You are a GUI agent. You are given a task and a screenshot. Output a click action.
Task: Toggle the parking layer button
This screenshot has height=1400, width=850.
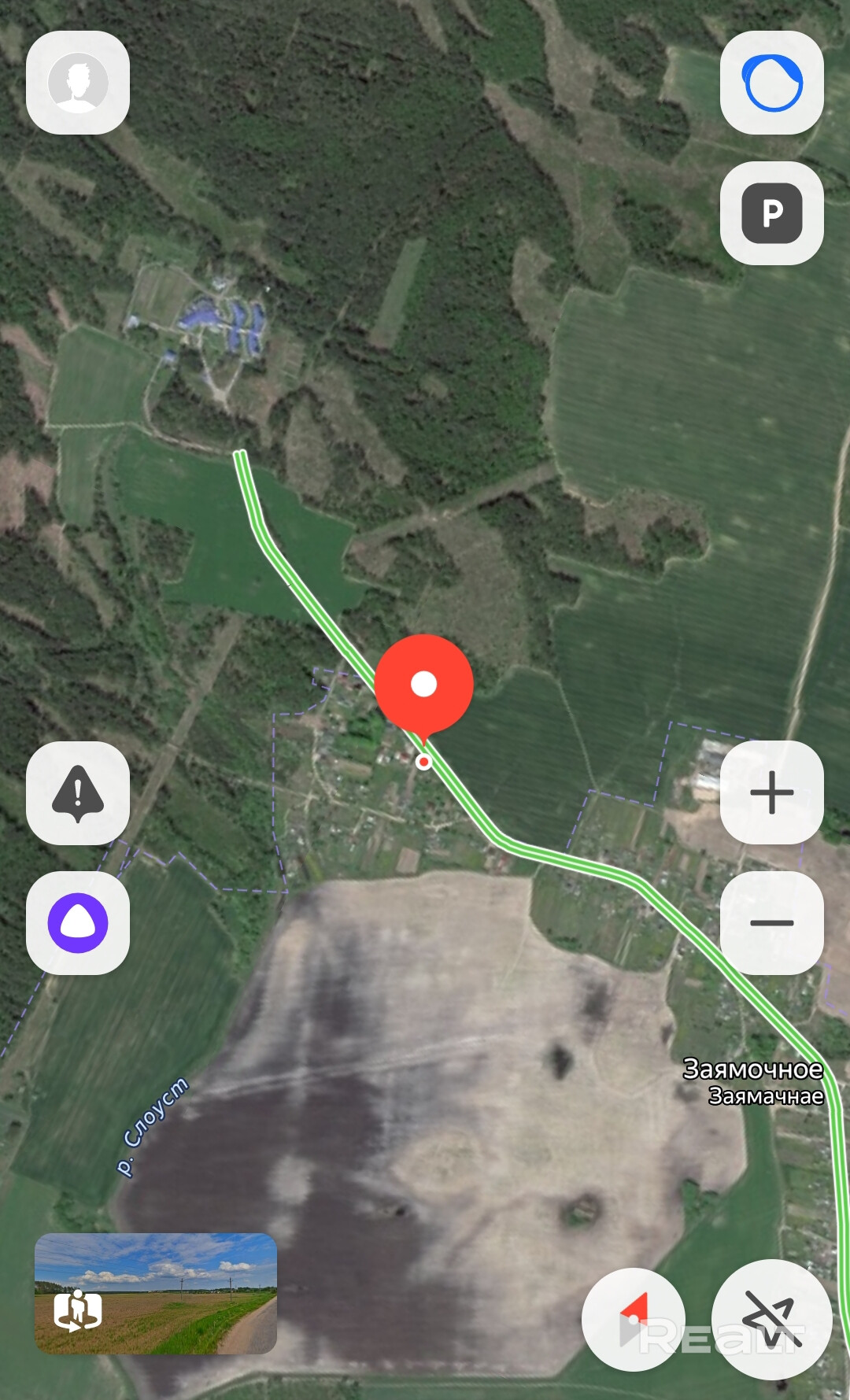(x=772, y=213)
